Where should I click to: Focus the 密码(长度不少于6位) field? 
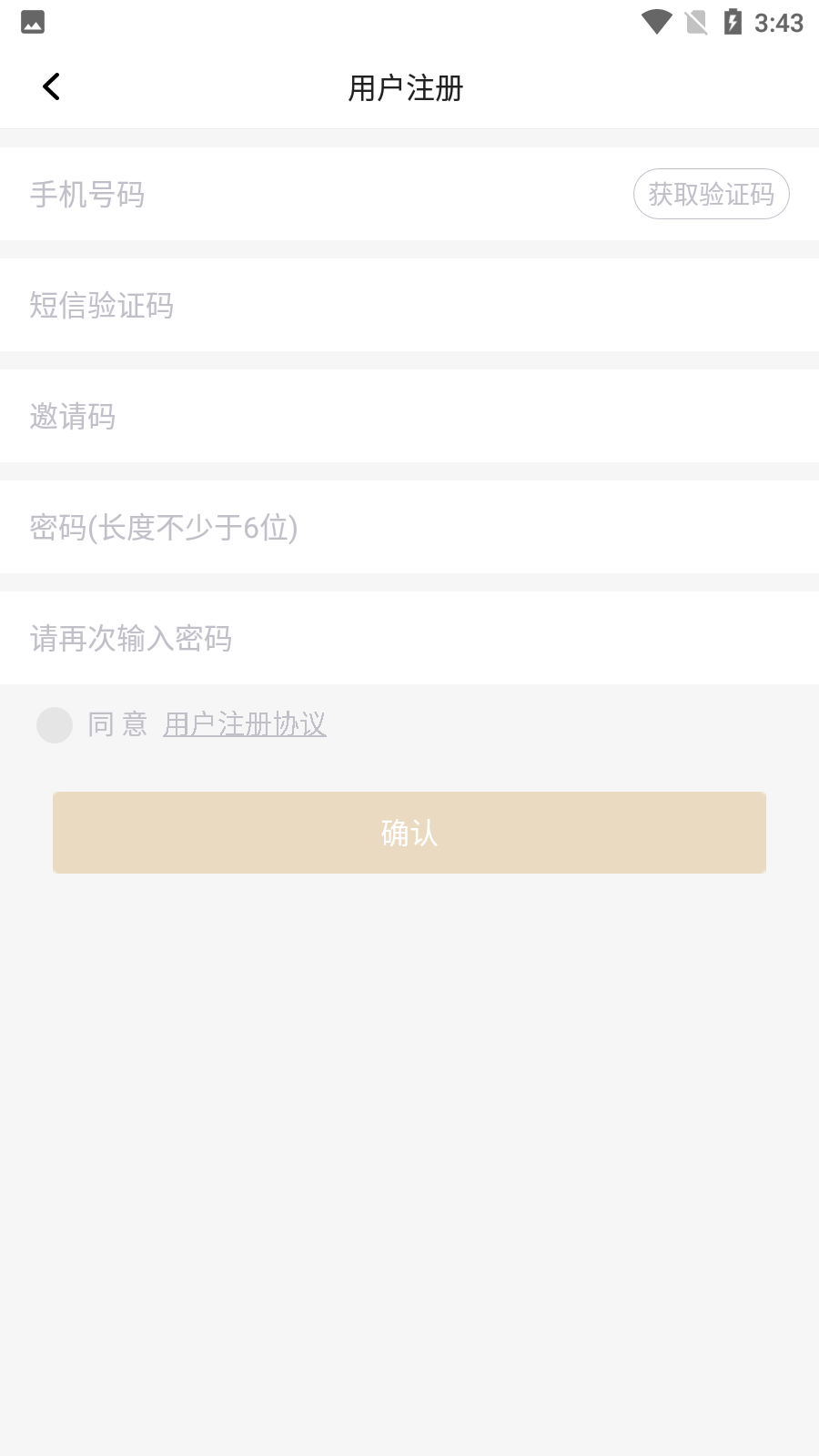409,527
